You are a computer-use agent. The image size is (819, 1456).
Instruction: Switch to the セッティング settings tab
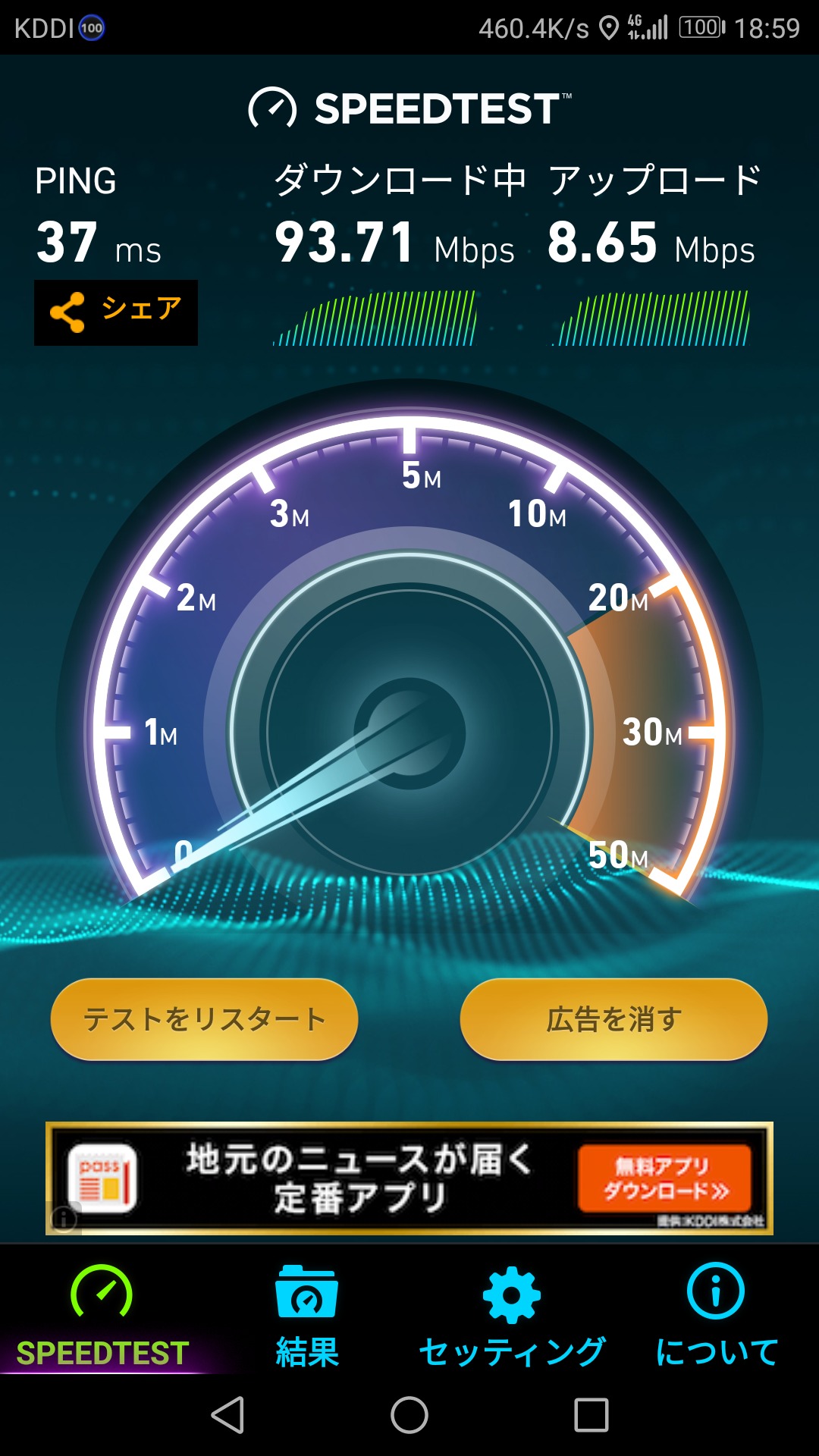512,1317
